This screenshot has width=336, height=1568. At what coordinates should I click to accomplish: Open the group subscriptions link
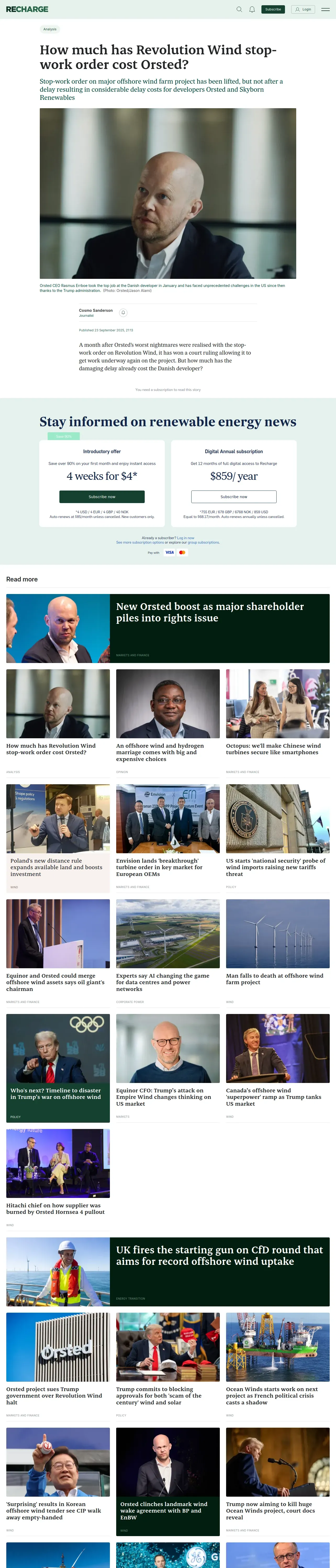(x=203, y=542)
